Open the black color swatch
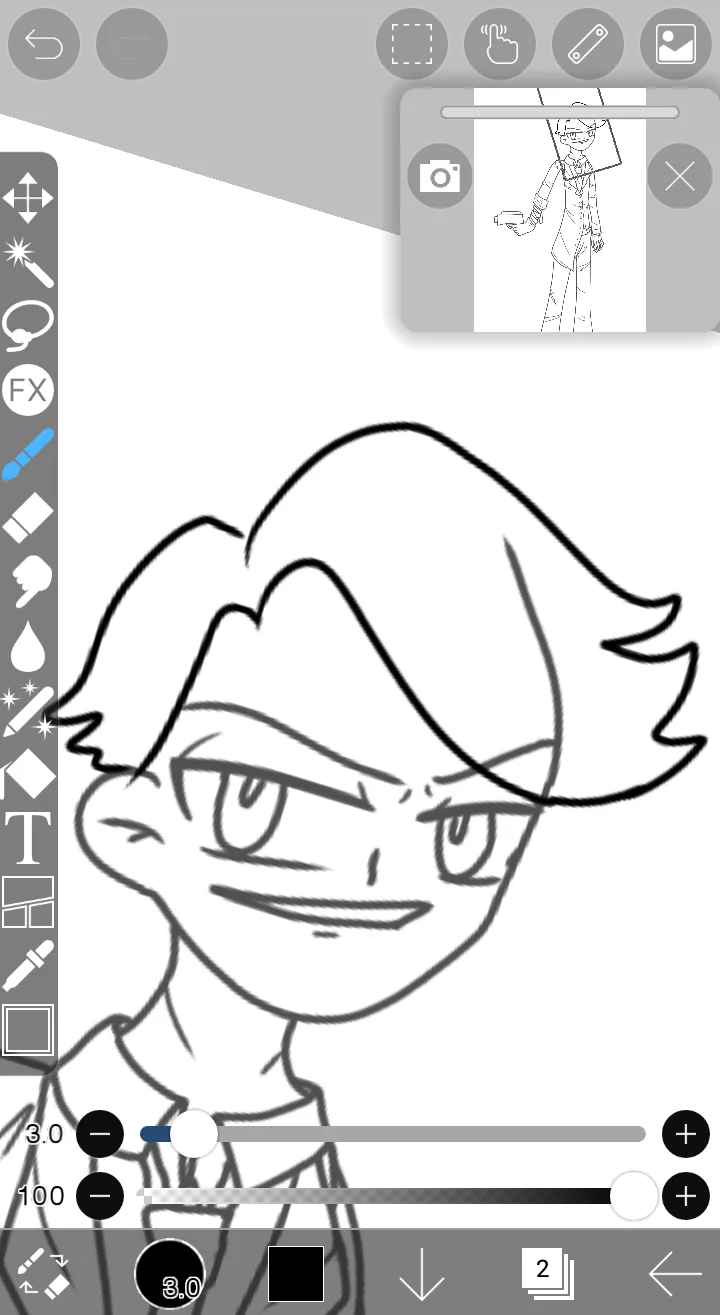Screen dimensions: 720x1315 tap(296, 1274)
